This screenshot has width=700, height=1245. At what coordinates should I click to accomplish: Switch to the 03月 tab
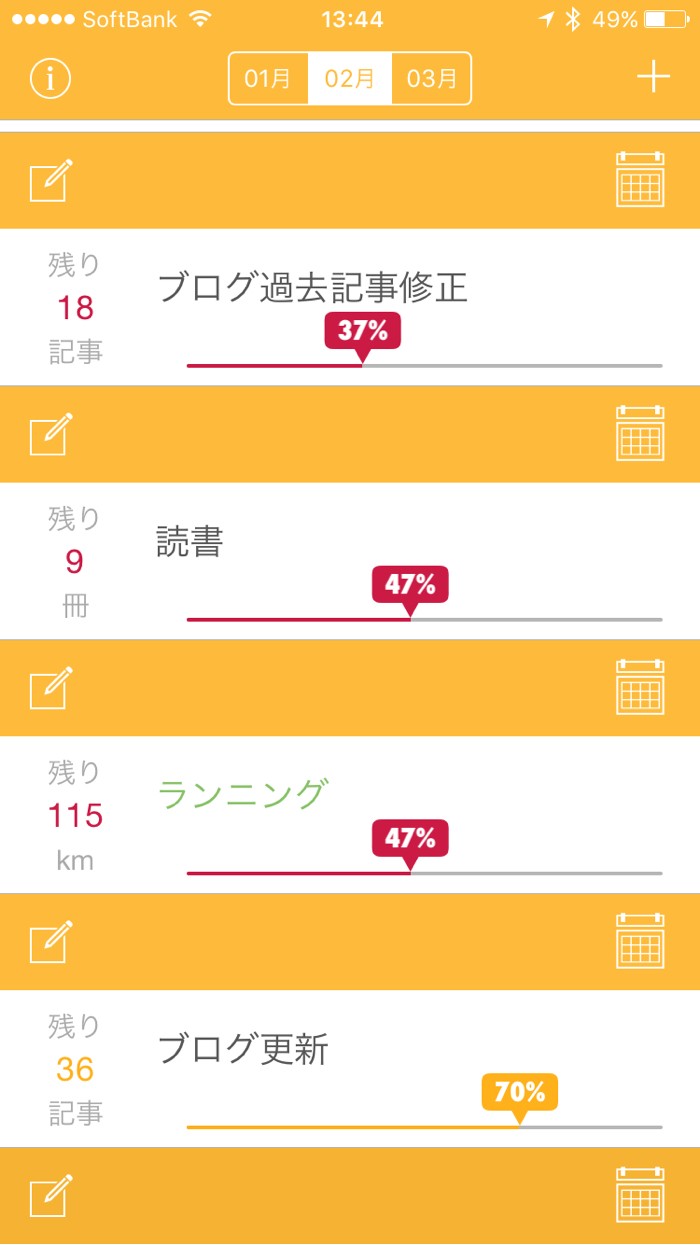(x=431, y=78)
